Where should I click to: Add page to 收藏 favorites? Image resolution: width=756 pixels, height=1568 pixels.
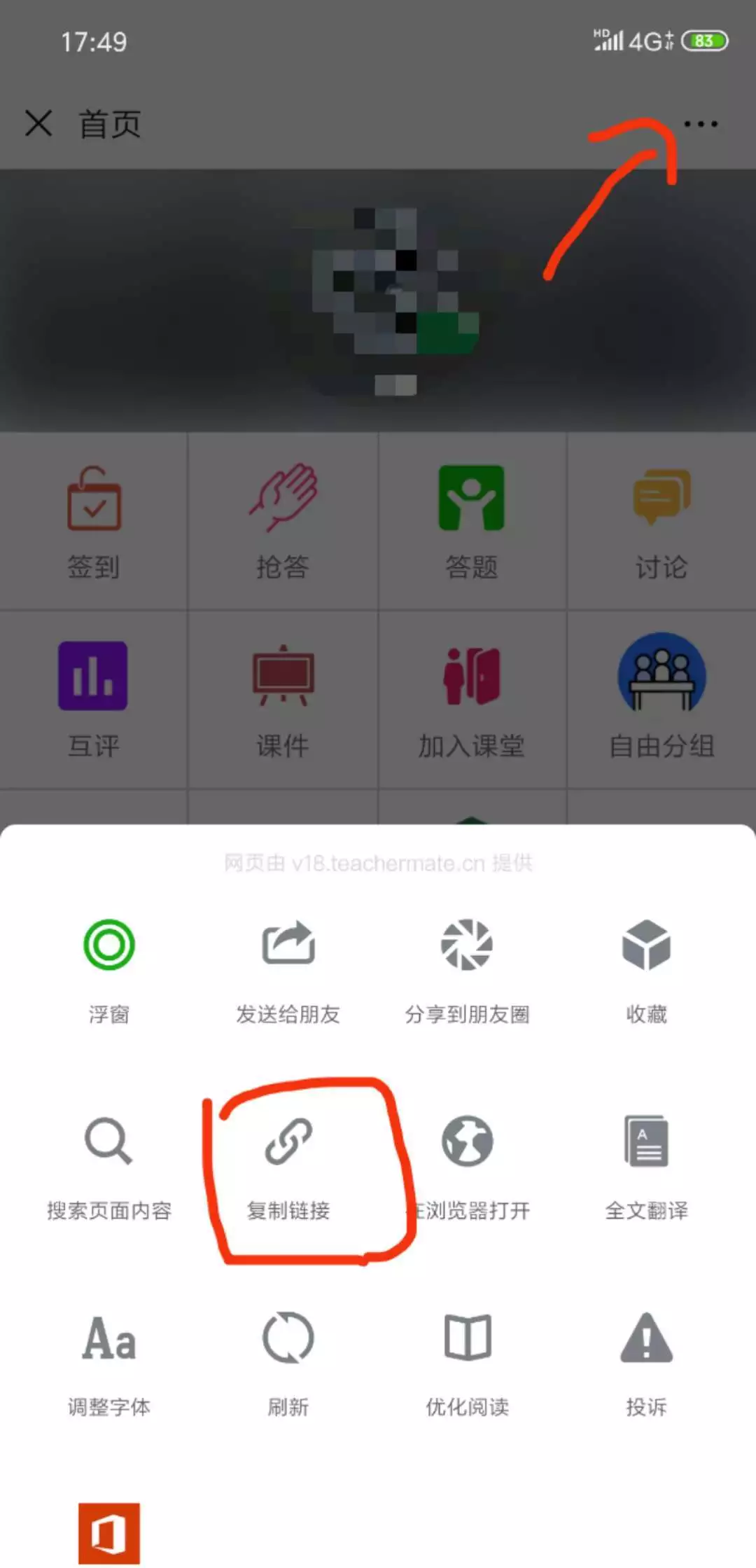pyautogui.click(x=646, y=971)
